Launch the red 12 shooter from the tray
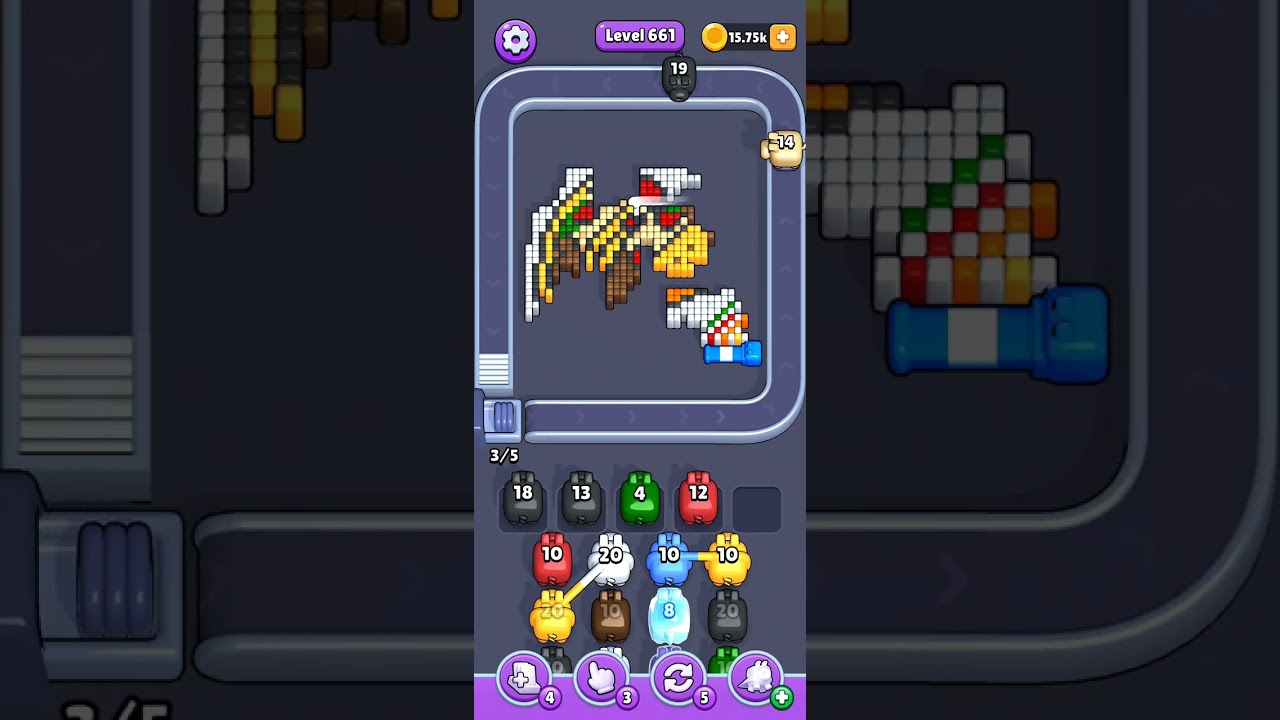The image size is (1280, 720). coord(698,499)
